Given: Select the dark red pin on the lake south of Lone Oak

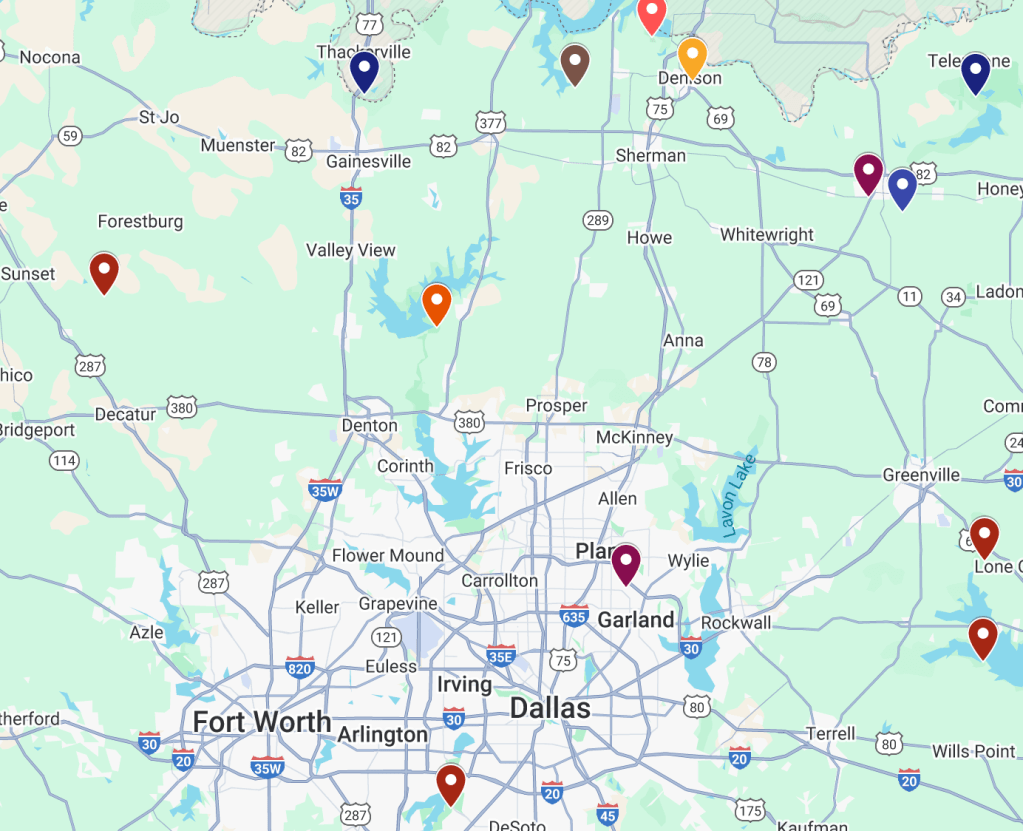Looking at the screenshot, I should (982, 636).
